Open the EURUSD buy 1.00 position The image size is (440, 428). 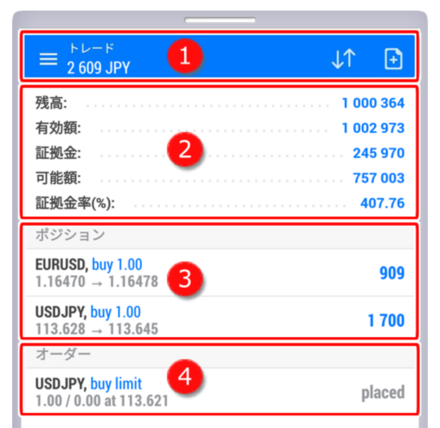220,273
